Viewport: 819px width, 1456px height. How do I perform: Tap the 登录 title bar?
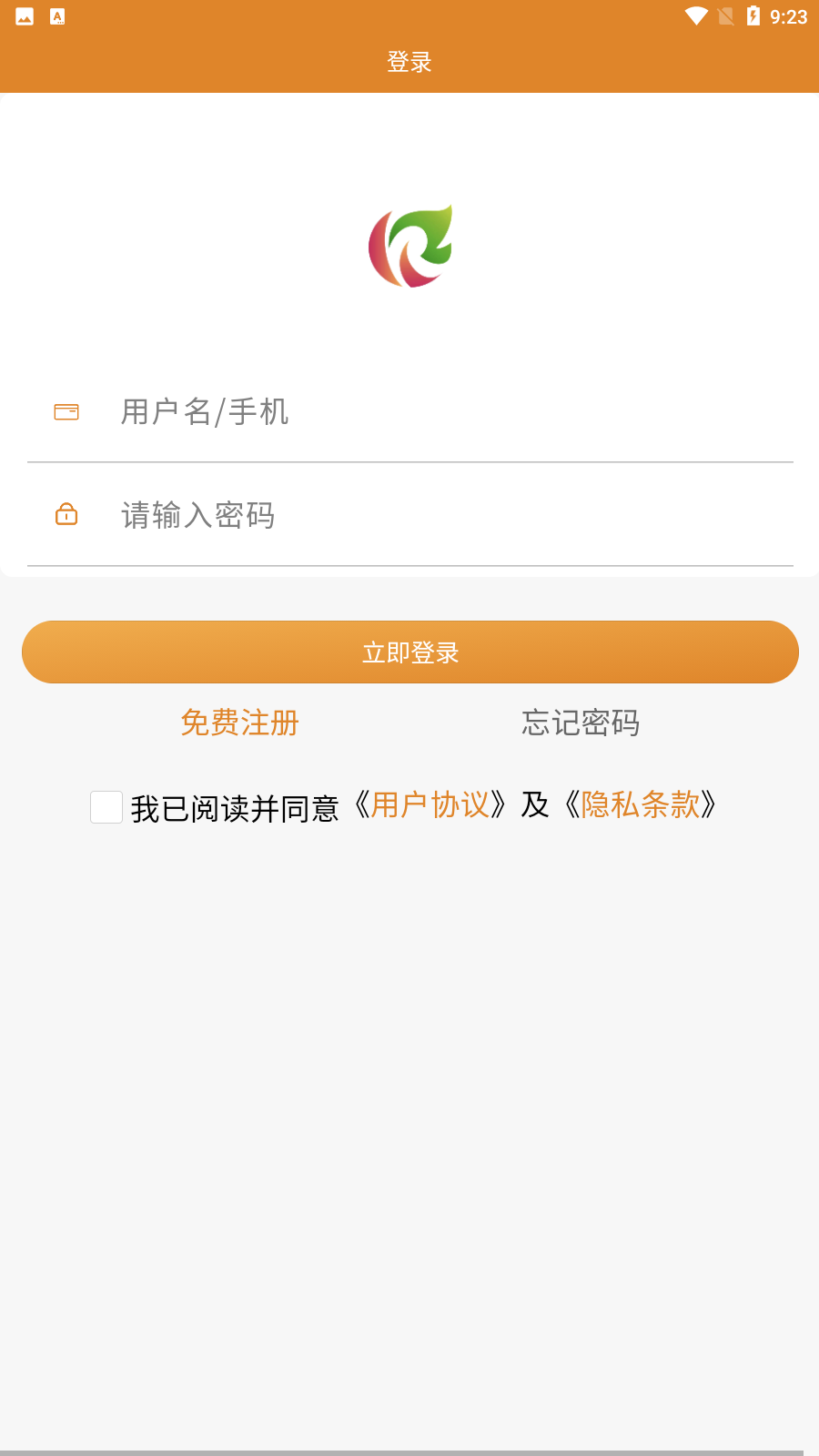(409, 62)
